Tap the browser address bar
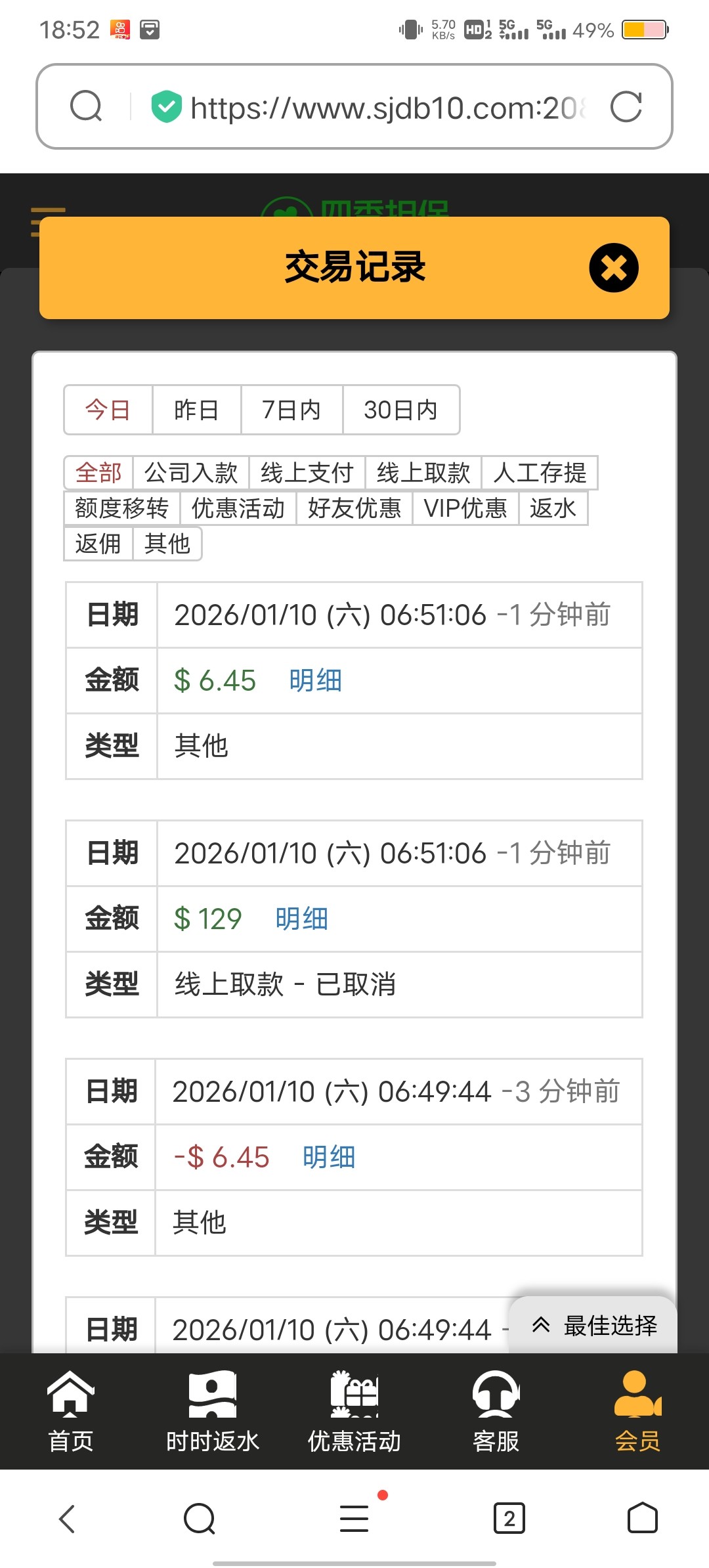Screen dimensions: 709x1568 [387, 108]
